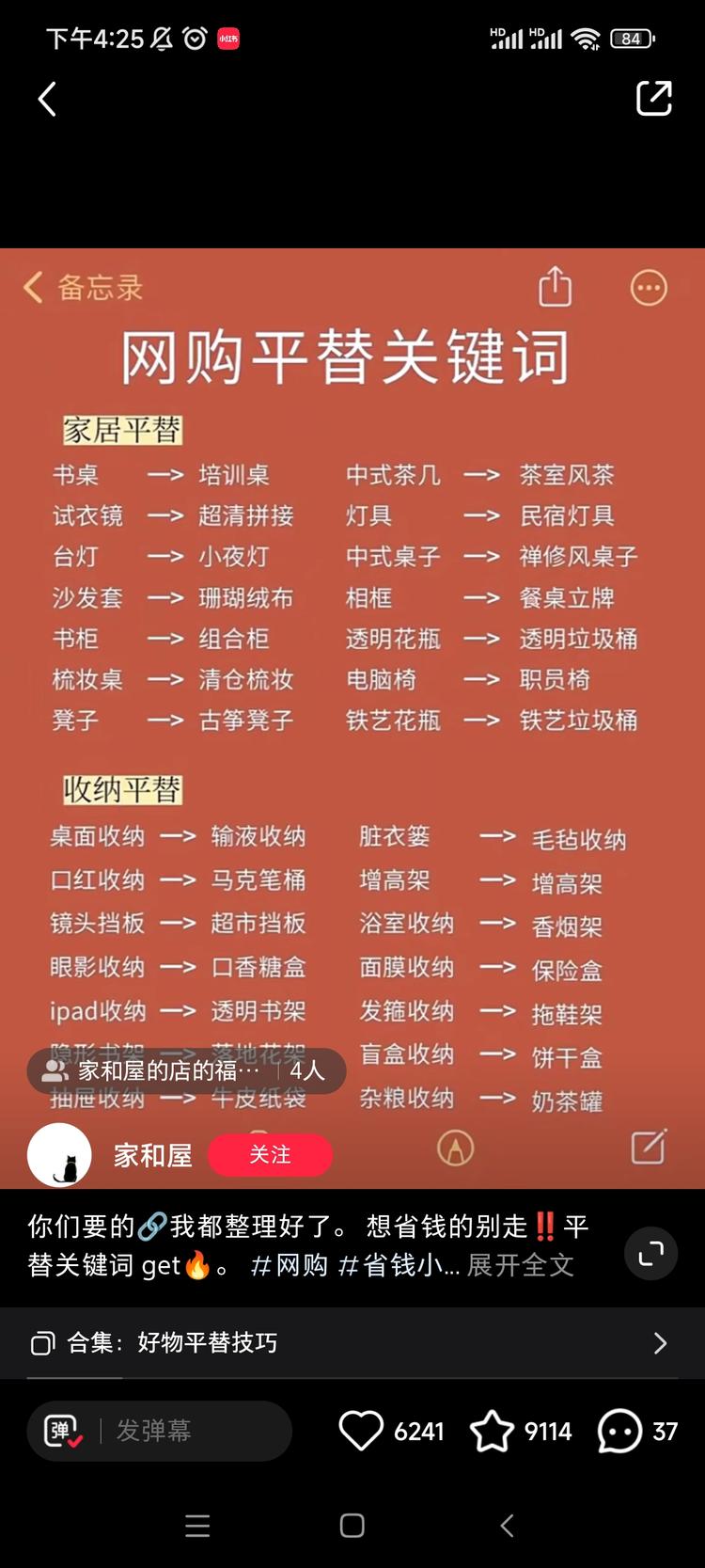
Task: Open 家和屋's profile avatar
Action: (60, 1155)
